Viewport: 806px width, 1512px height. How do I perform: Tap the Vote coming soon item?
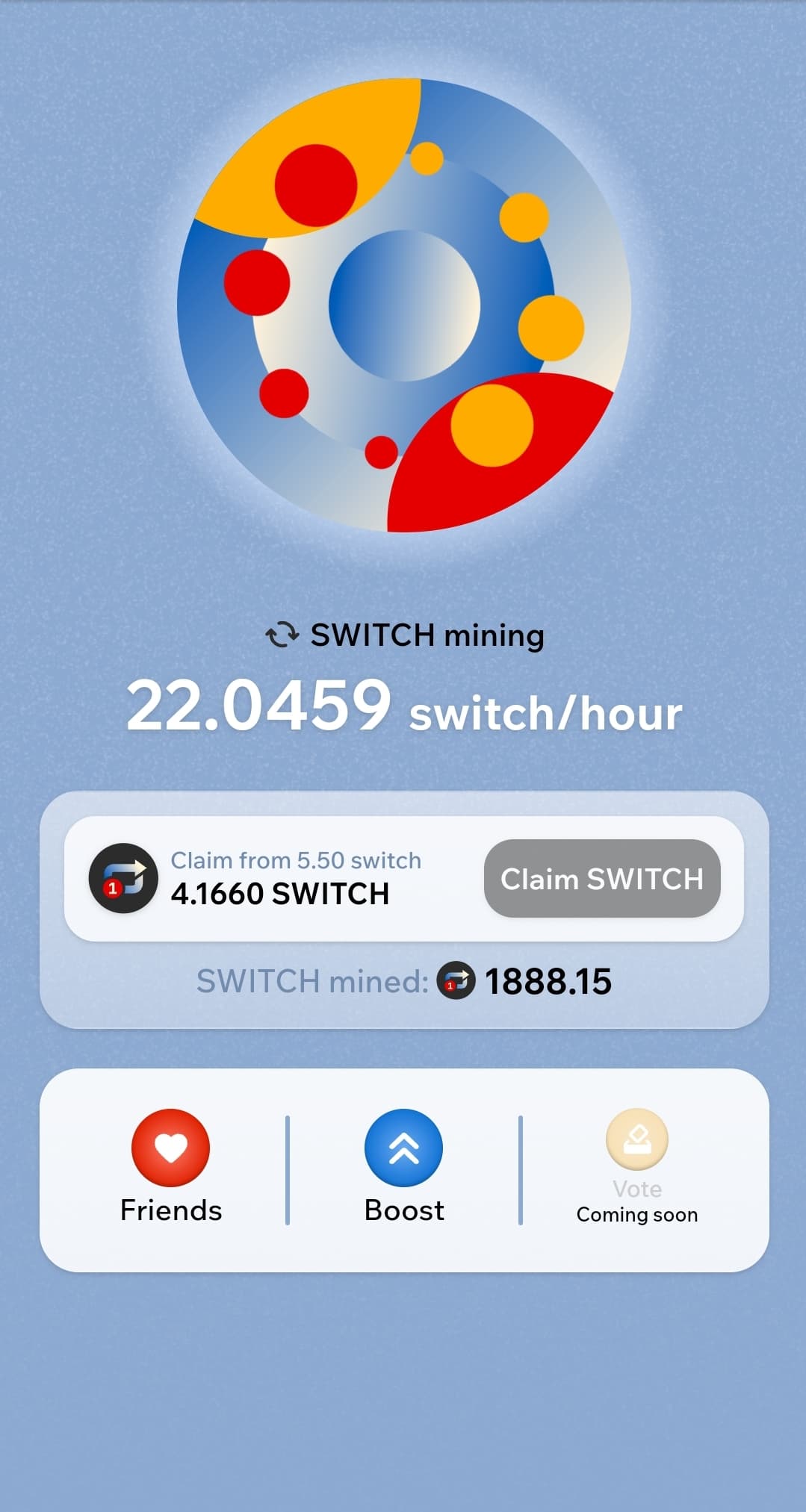[637, 1168]
